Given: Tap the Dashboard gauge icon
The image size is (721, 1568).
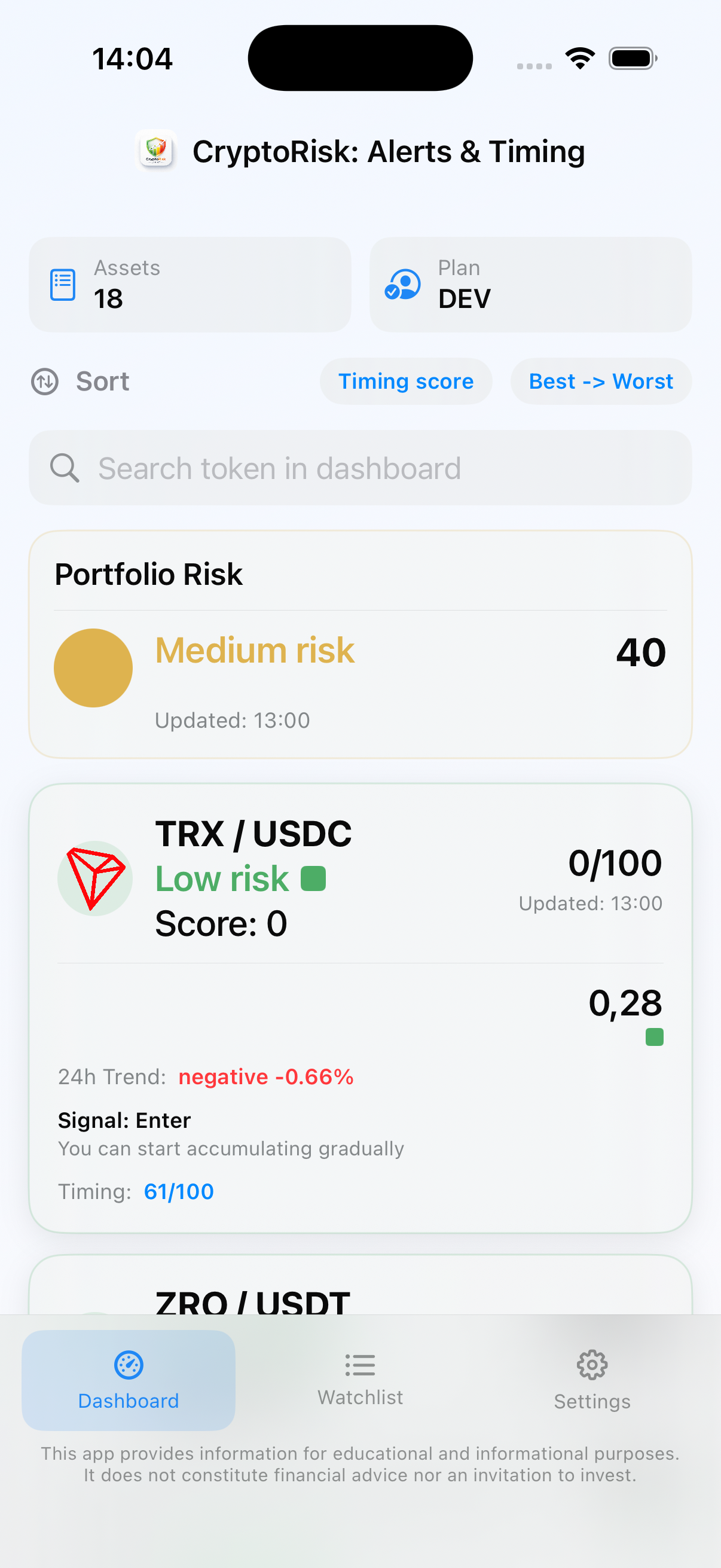Looking at the screenshot, I should coord(128,1365).
